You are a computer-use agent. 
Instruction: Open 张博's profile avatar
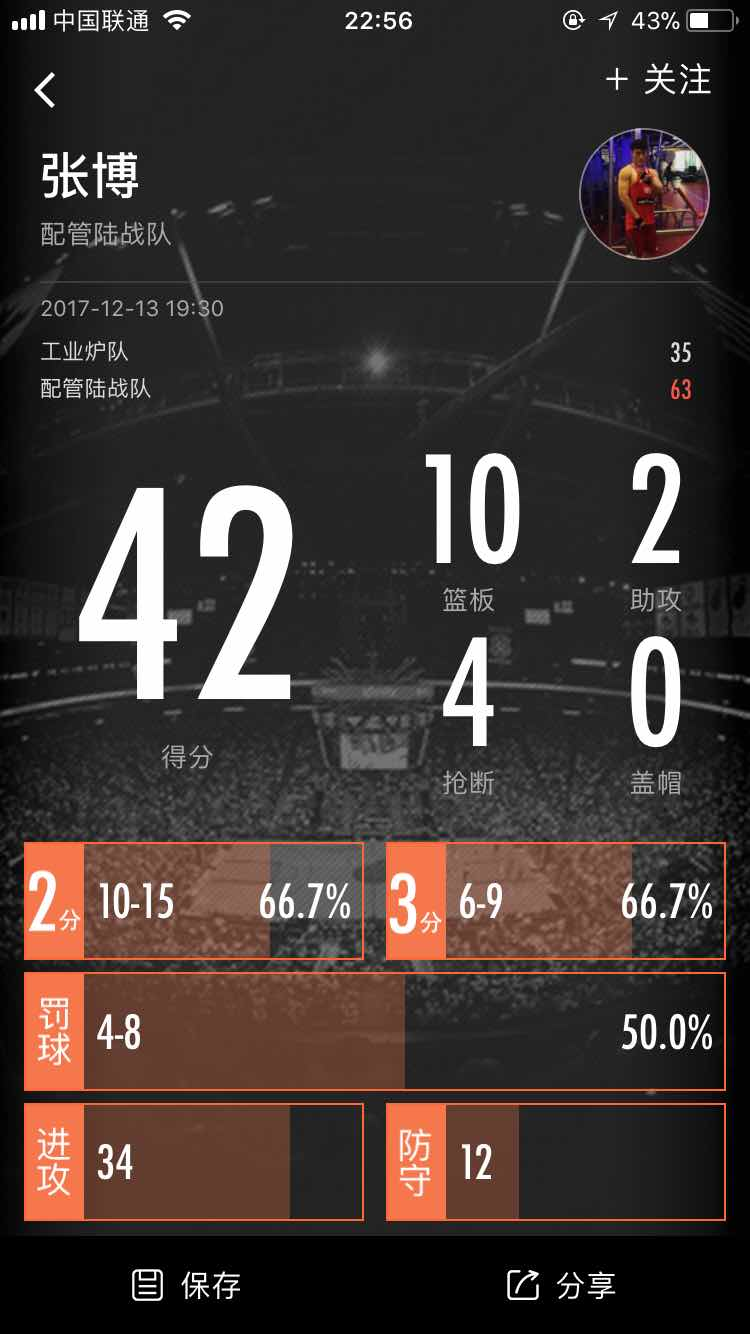[x=644, y=194]
